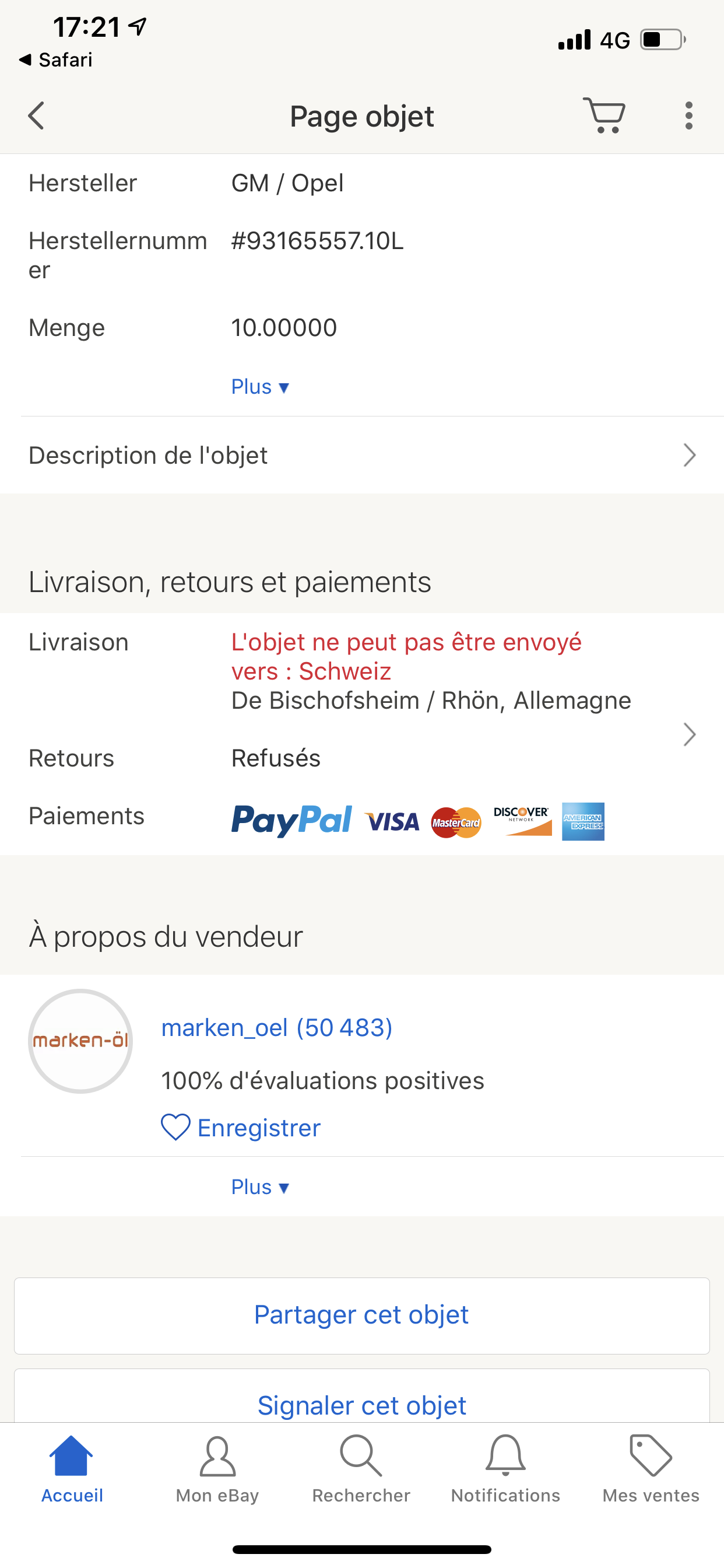The height and width of the screenshot is (1568, 724).
Task: Open delivery, returns and payments details
Action: [688, 734]
